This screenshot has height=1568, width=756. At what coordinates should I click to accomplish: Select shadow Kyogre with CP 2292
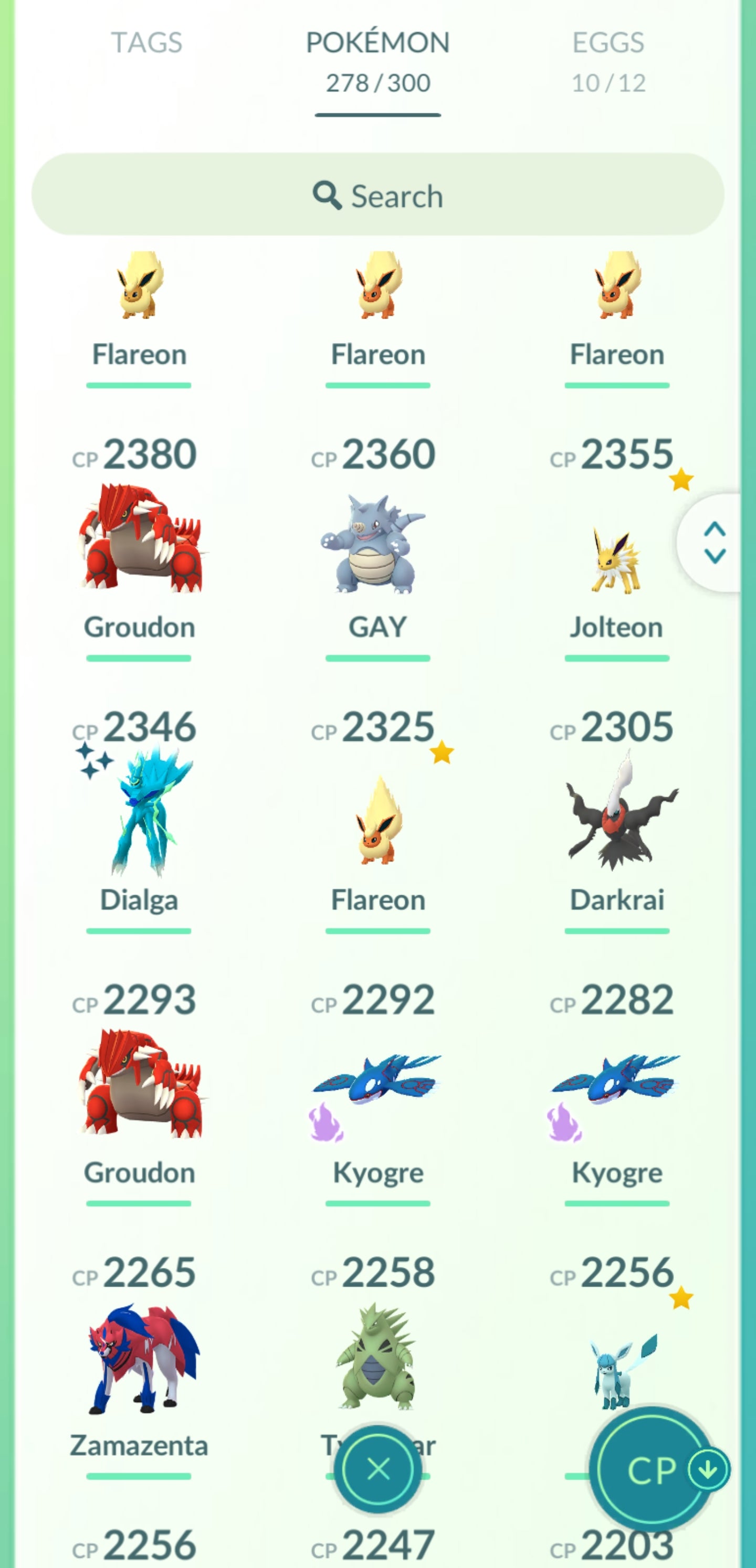tap(377, 1080)
